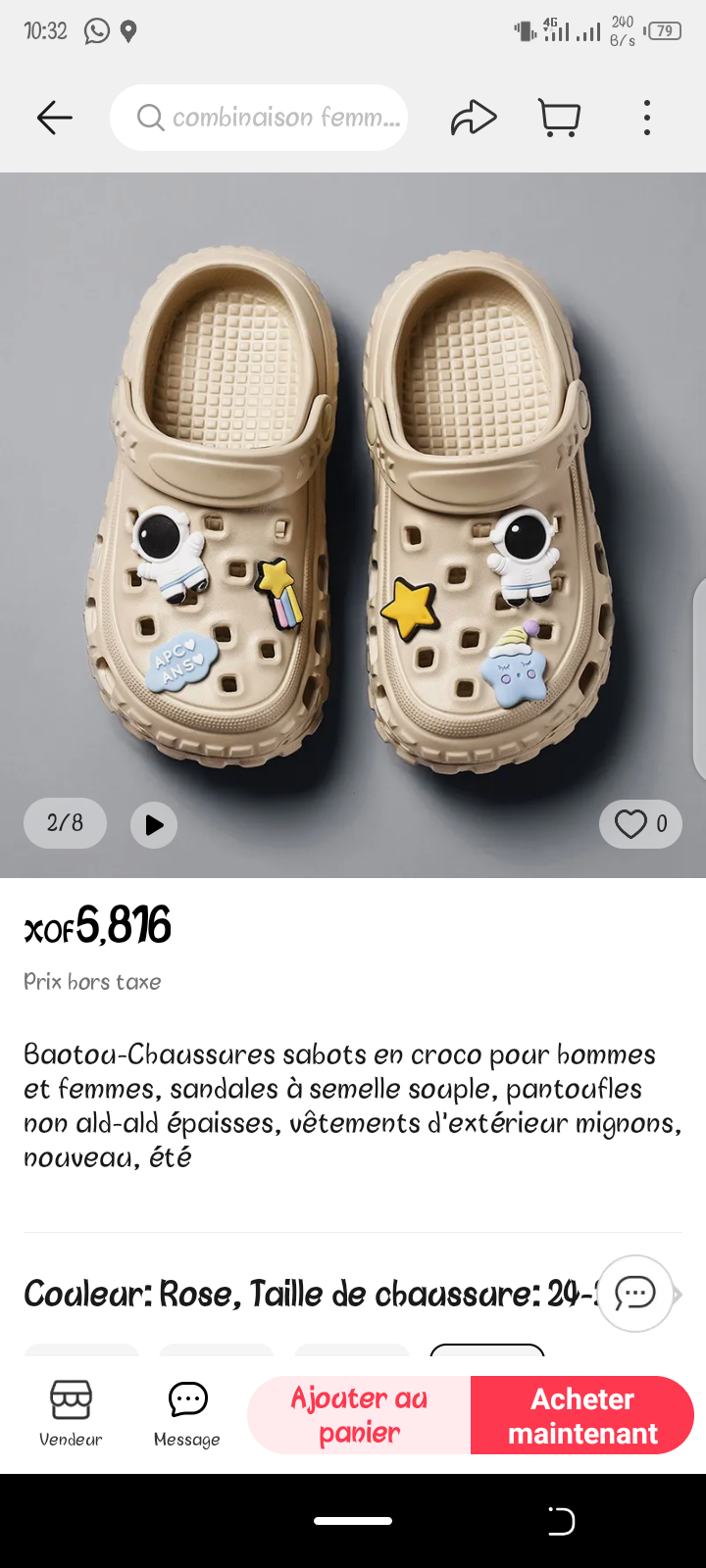Play the product video
Viewport: 706px width, 1568px height.
pos(154,824)
